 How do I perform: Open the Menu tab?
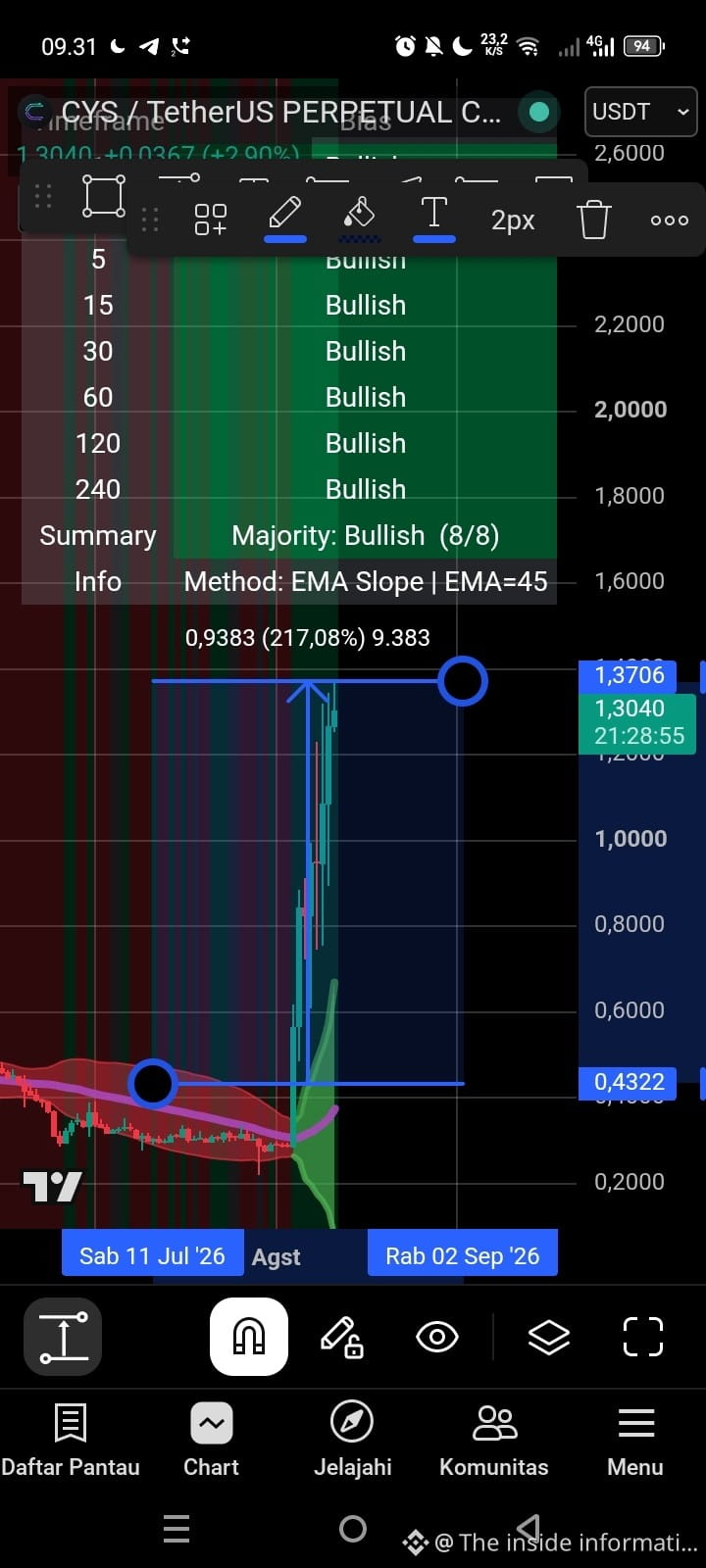pos(635,1440)
